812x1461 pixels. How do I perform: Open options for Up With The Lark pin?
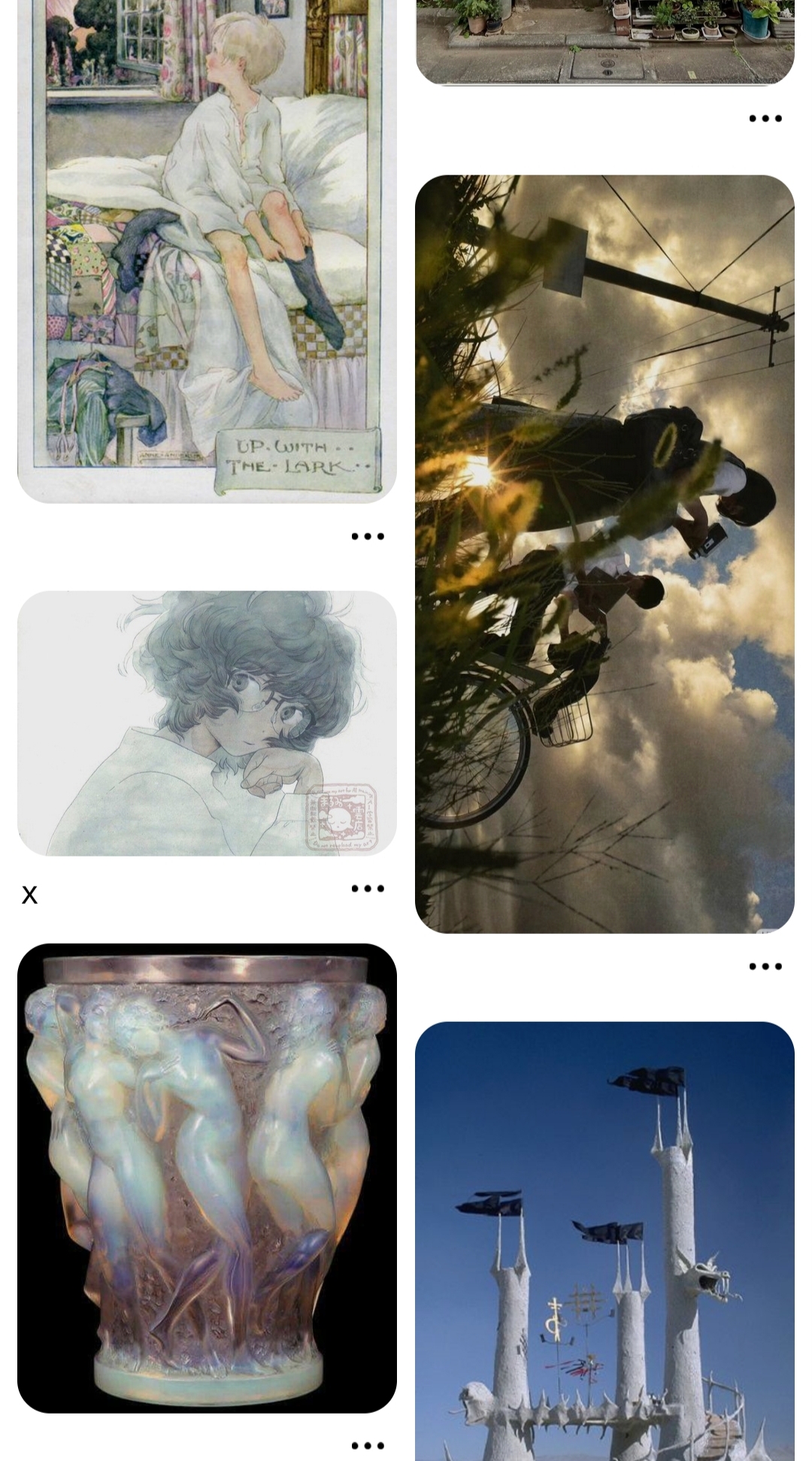(x=368, y=536)
